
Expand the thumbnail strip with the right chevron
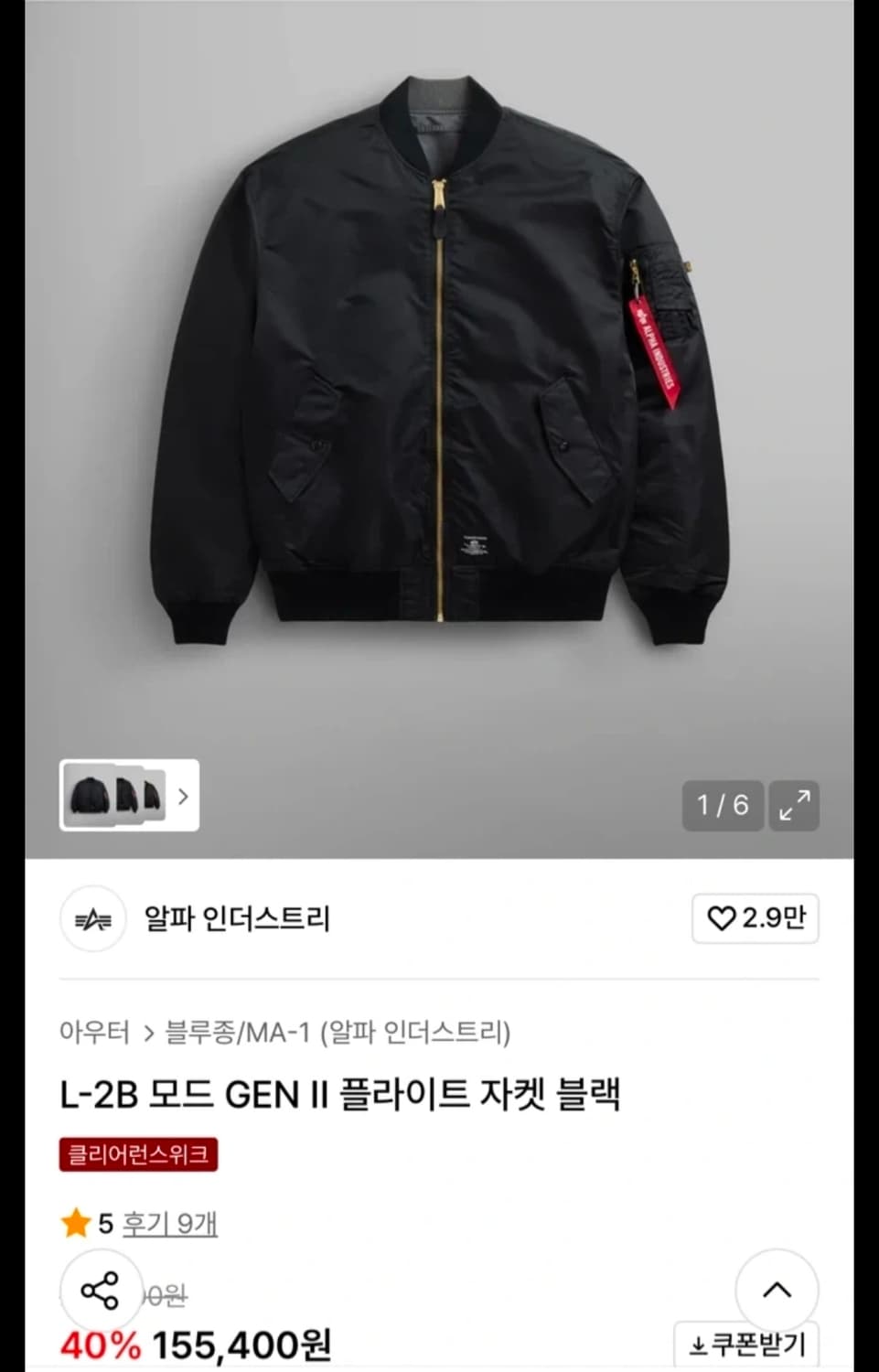[183, 797]
